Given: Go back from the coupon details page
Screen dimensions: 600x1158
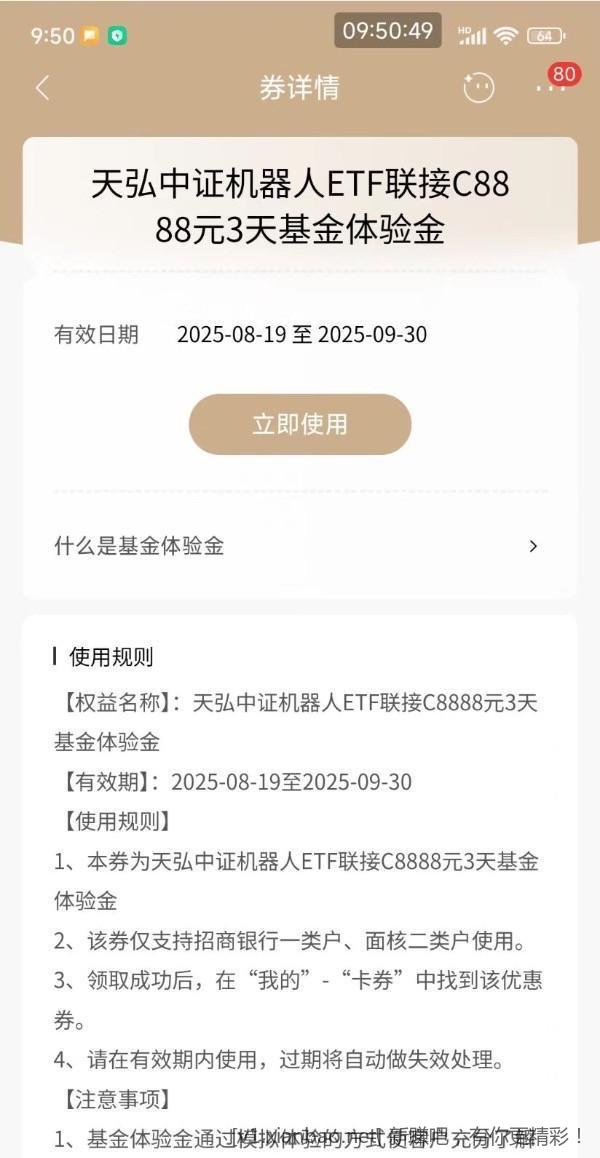Looking at the screenshot, I should 42,88.
